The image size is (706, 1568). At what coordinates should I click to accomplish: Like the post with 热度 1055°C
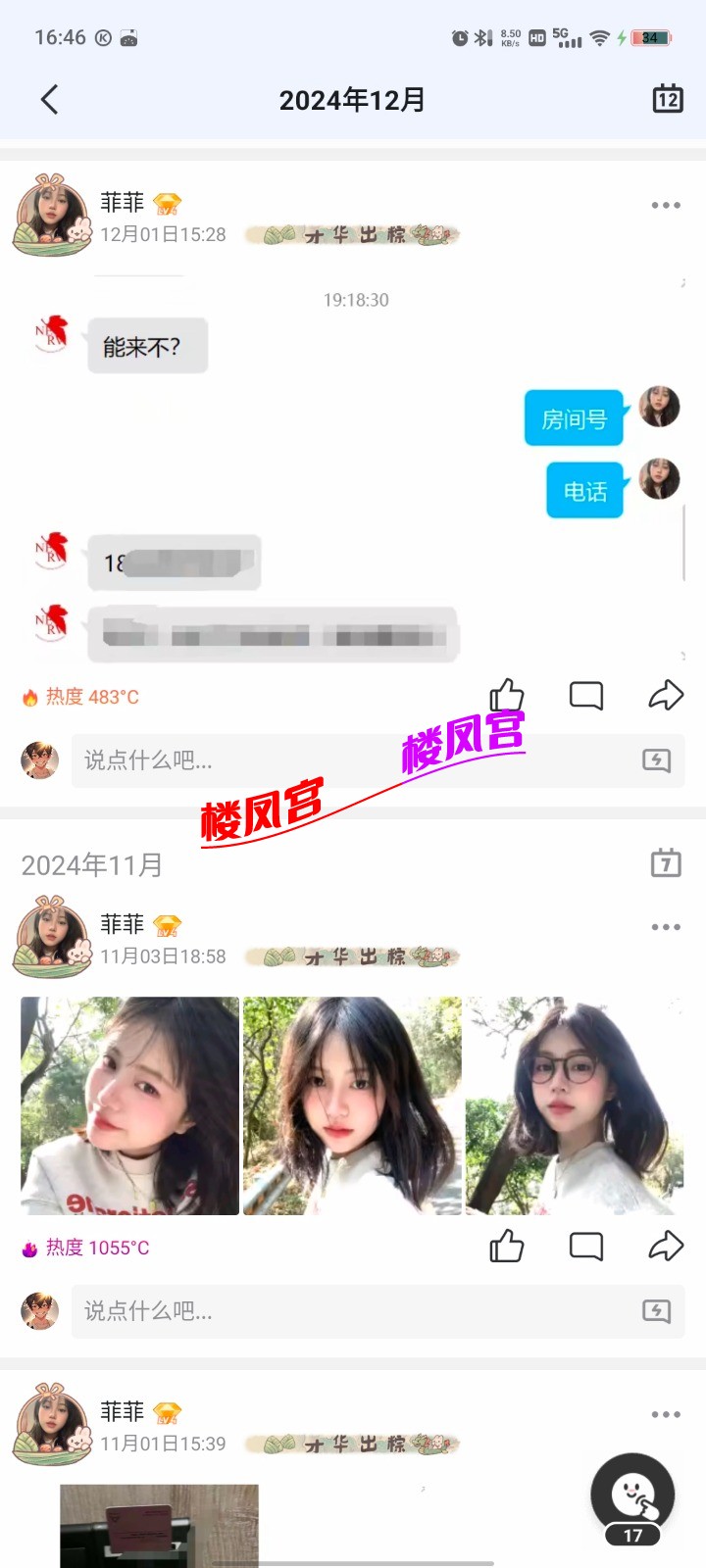click(x=507, y=1247)
